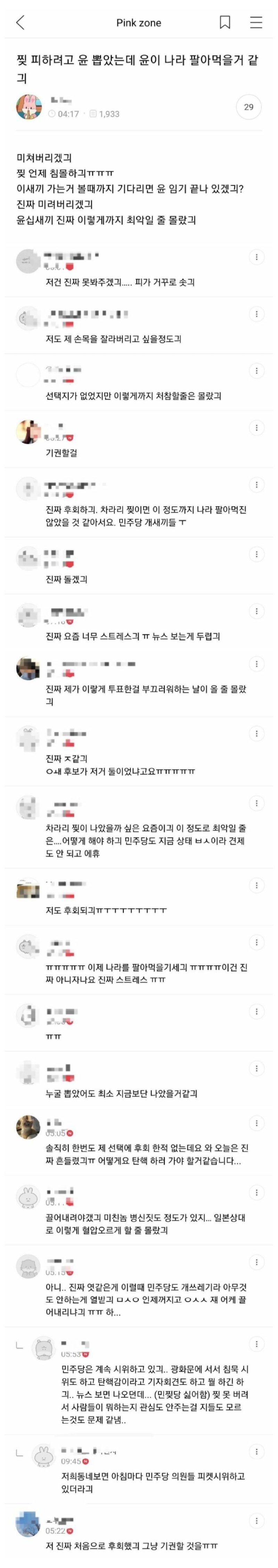
Task: Open options for the comment '진짜 후회하긔. 차라리'
Action: click(x=256, y=485)
